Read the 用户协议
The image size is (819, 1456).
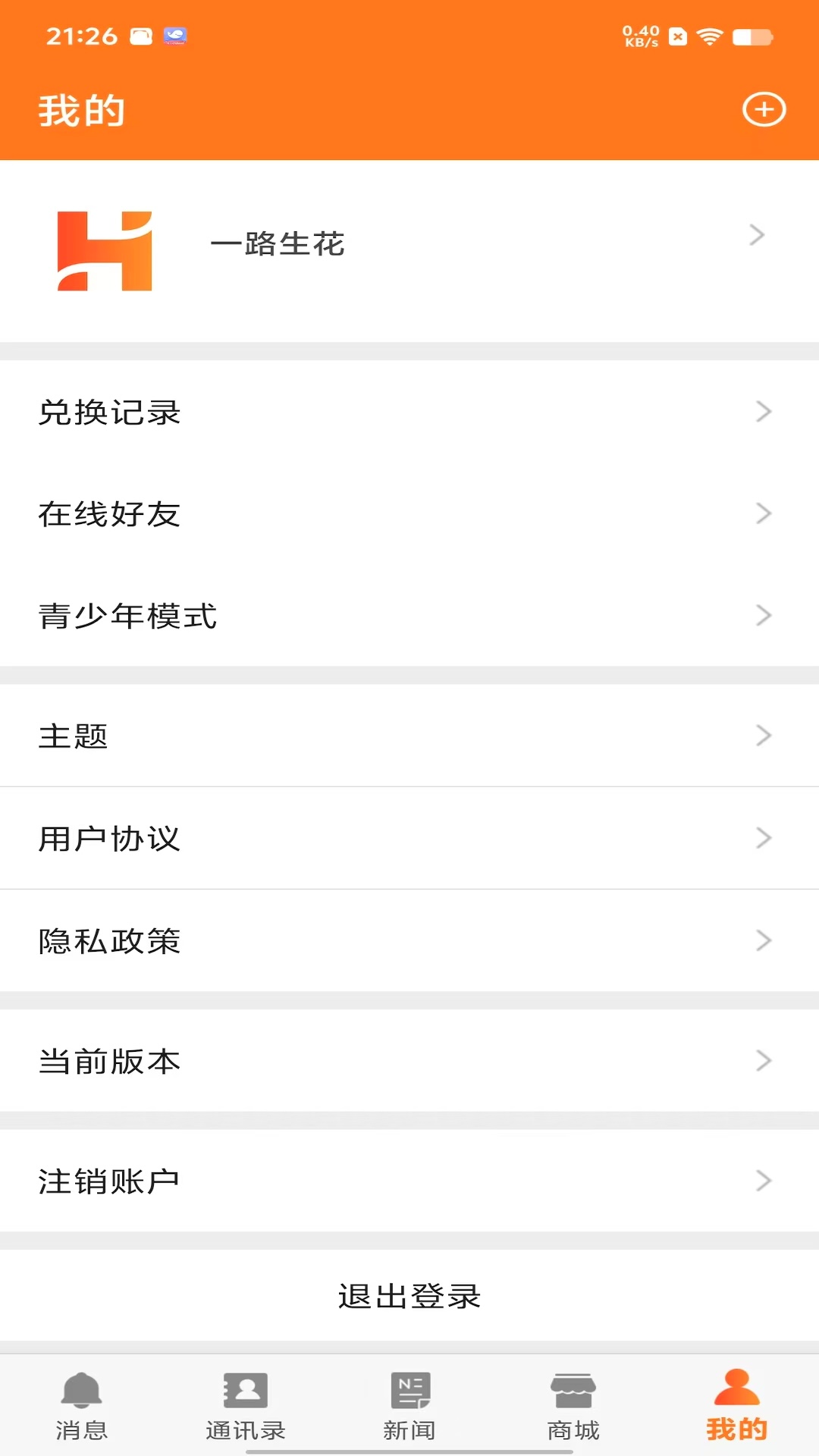coord(409,838)
